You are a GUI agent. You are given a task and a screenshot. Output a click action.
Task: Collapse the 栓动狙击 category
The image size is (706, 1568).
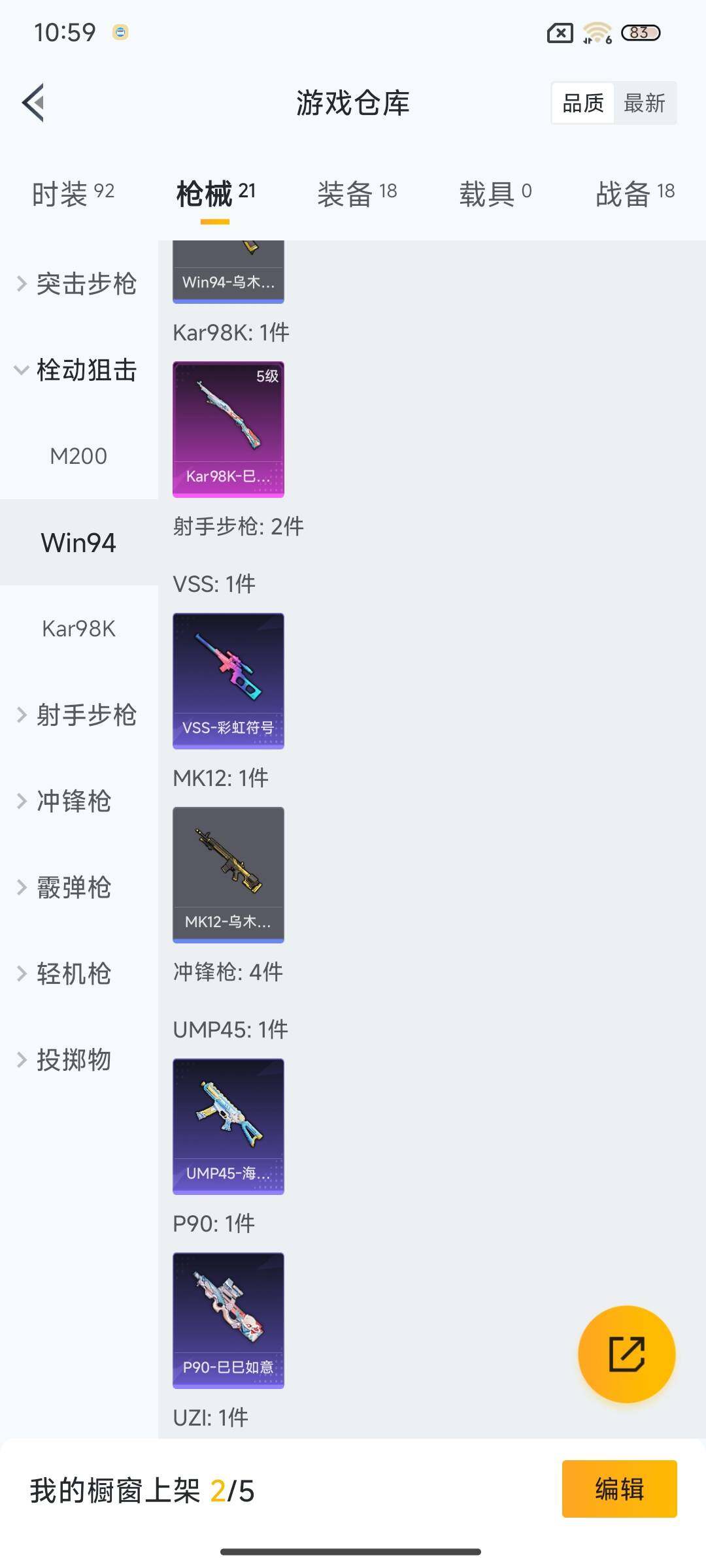pos(78,370)
